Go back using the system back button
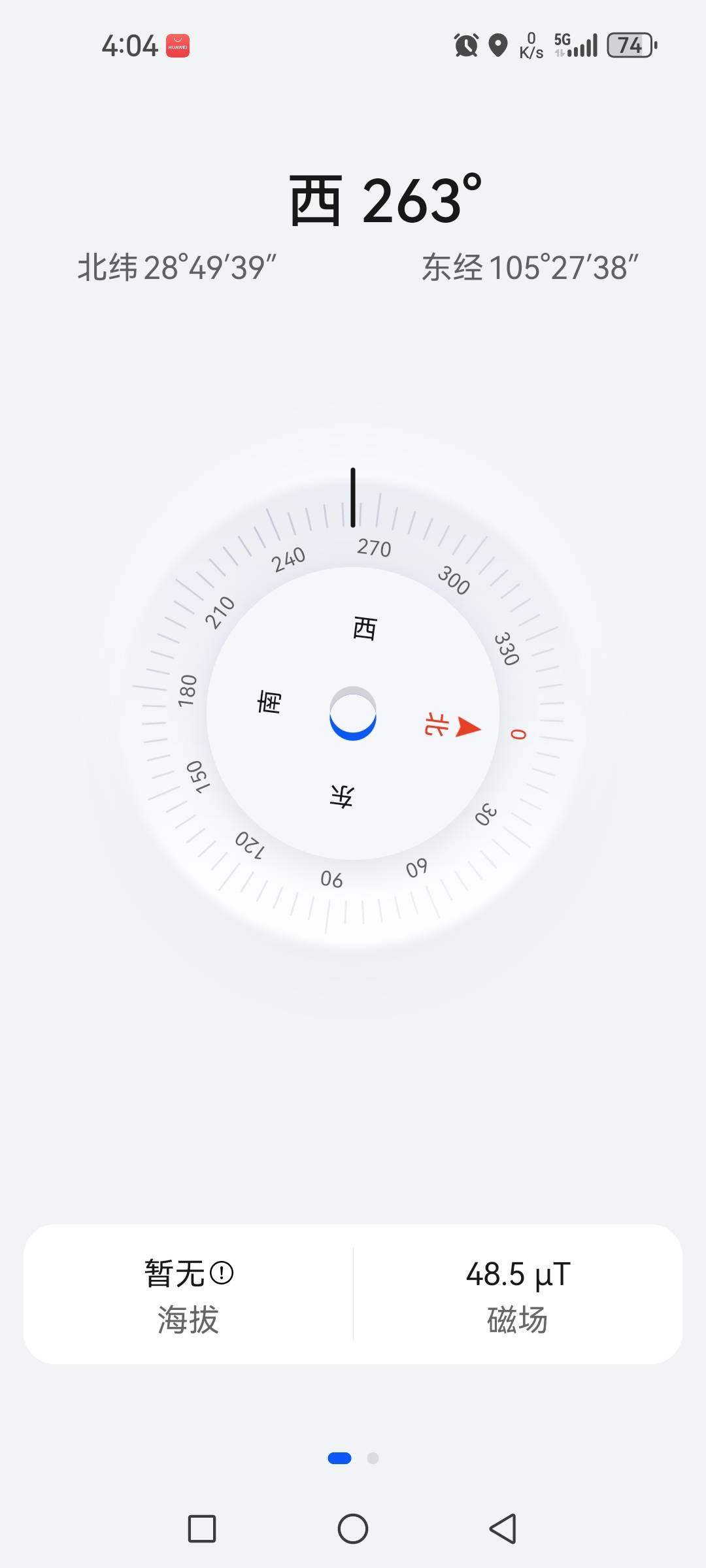706x1568 pixels. (x=503, y=1529)
